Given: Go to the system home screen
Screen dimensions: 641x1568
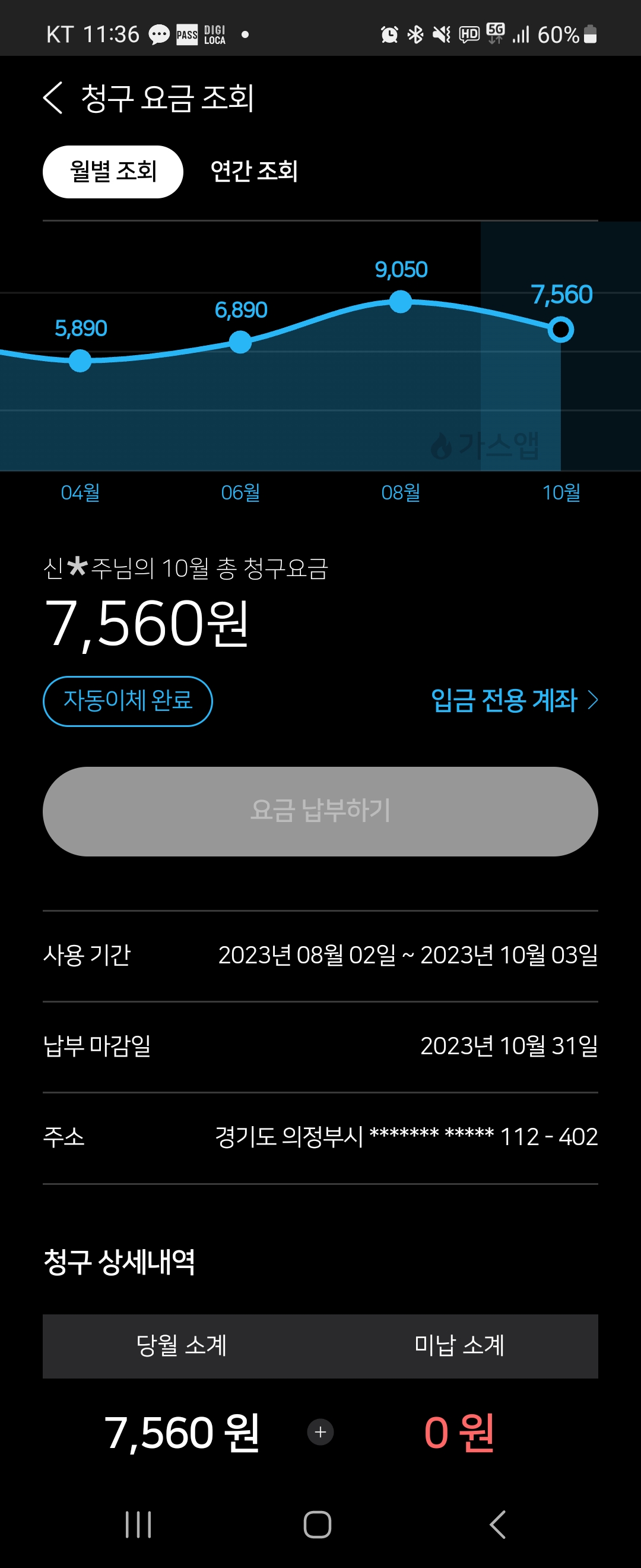Looking at the screenshot, I should pos(318,1524).
